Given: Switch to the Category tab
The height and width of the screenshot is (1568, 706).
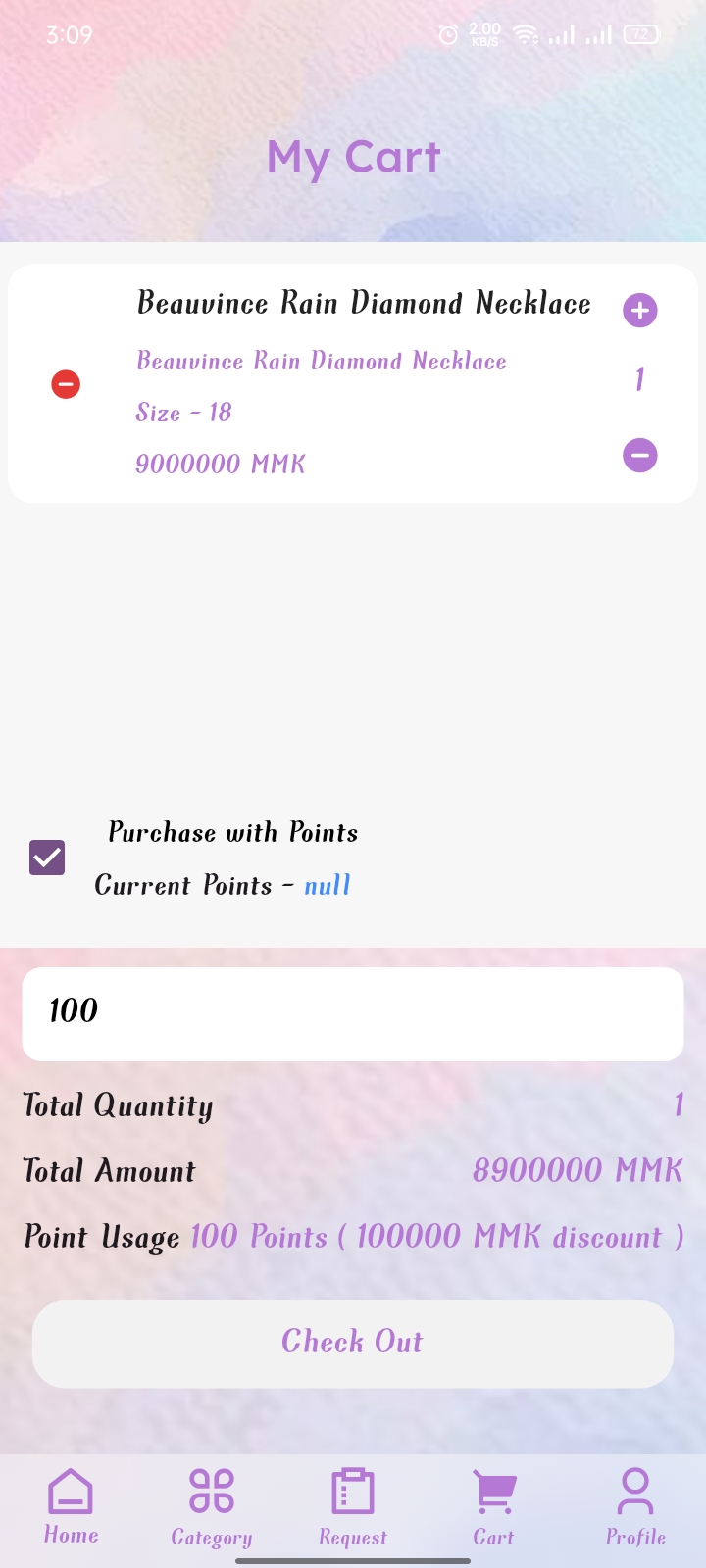Looking at the screenshot, I should coord(212,1506).
